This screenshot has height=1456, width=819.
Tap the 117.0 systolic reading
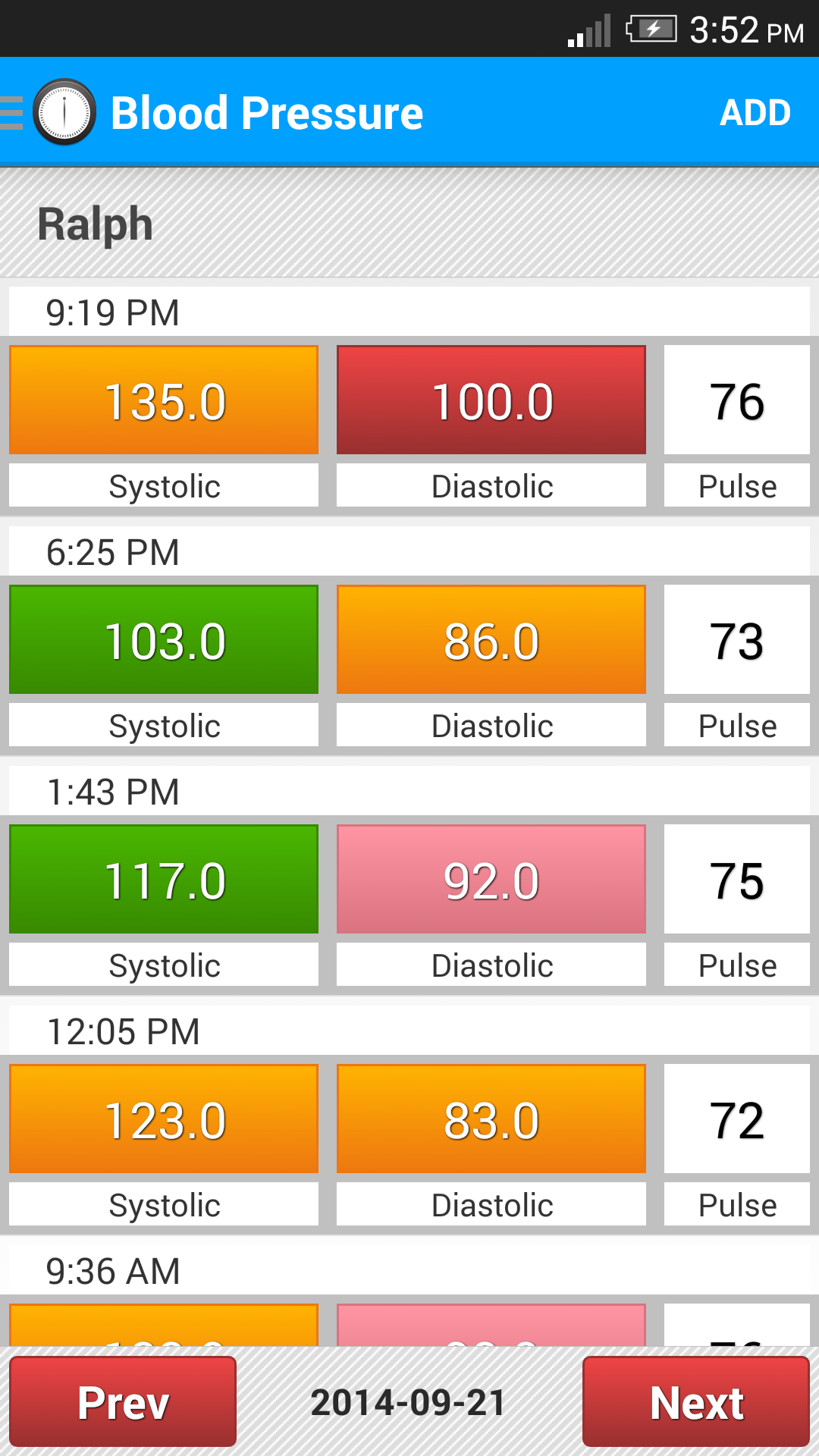(x=163, y=879)
